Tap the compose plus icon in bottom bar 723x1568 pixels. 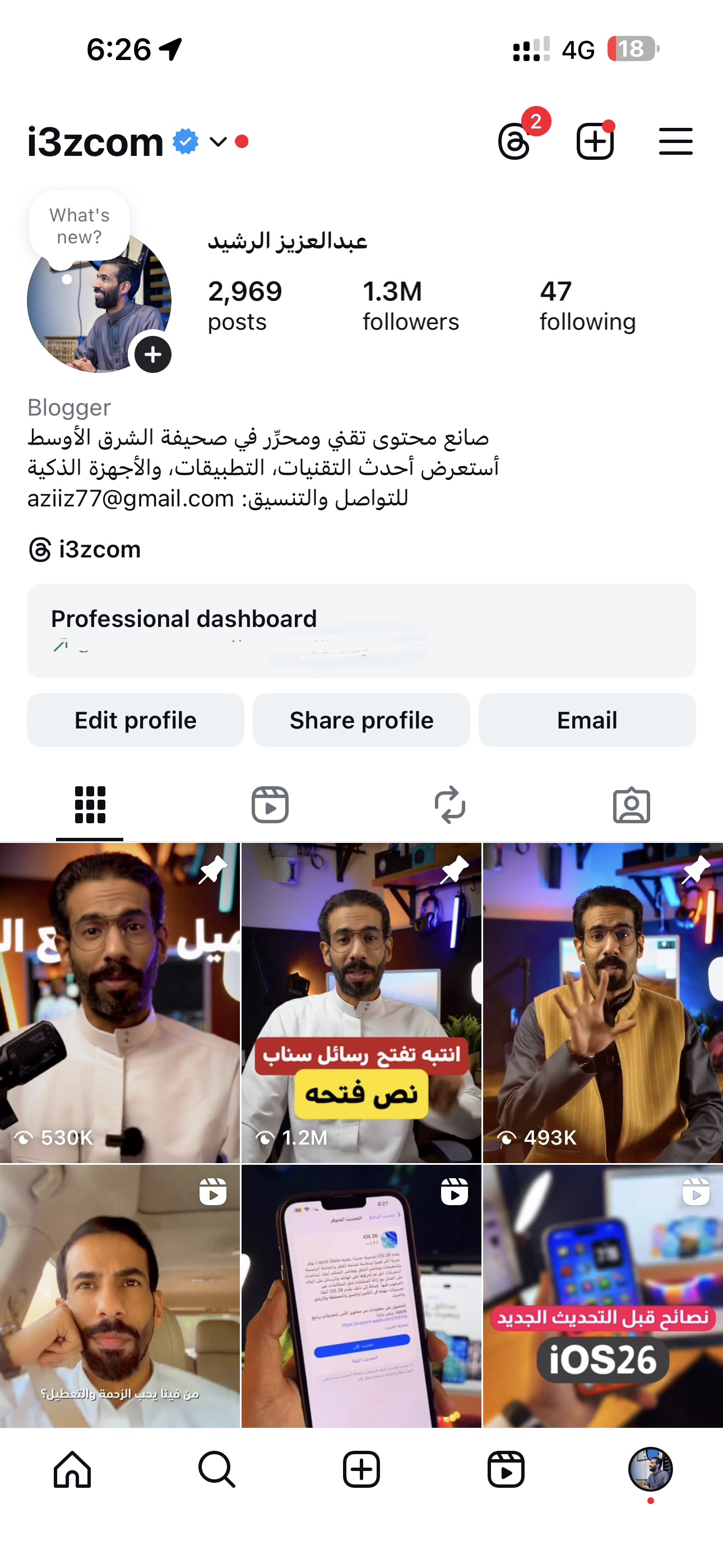point(361,1468)
